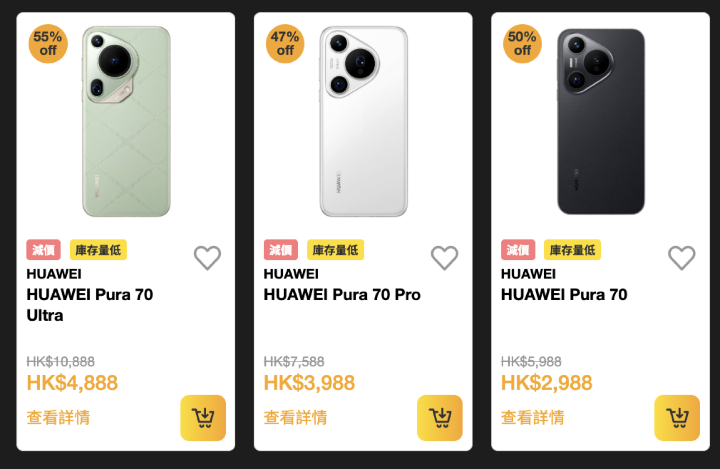Add HUAWEI Pura 70 Pro to wishlist
Image resolution: width=720 pixels, height=469 pixels.
point(444,258)
